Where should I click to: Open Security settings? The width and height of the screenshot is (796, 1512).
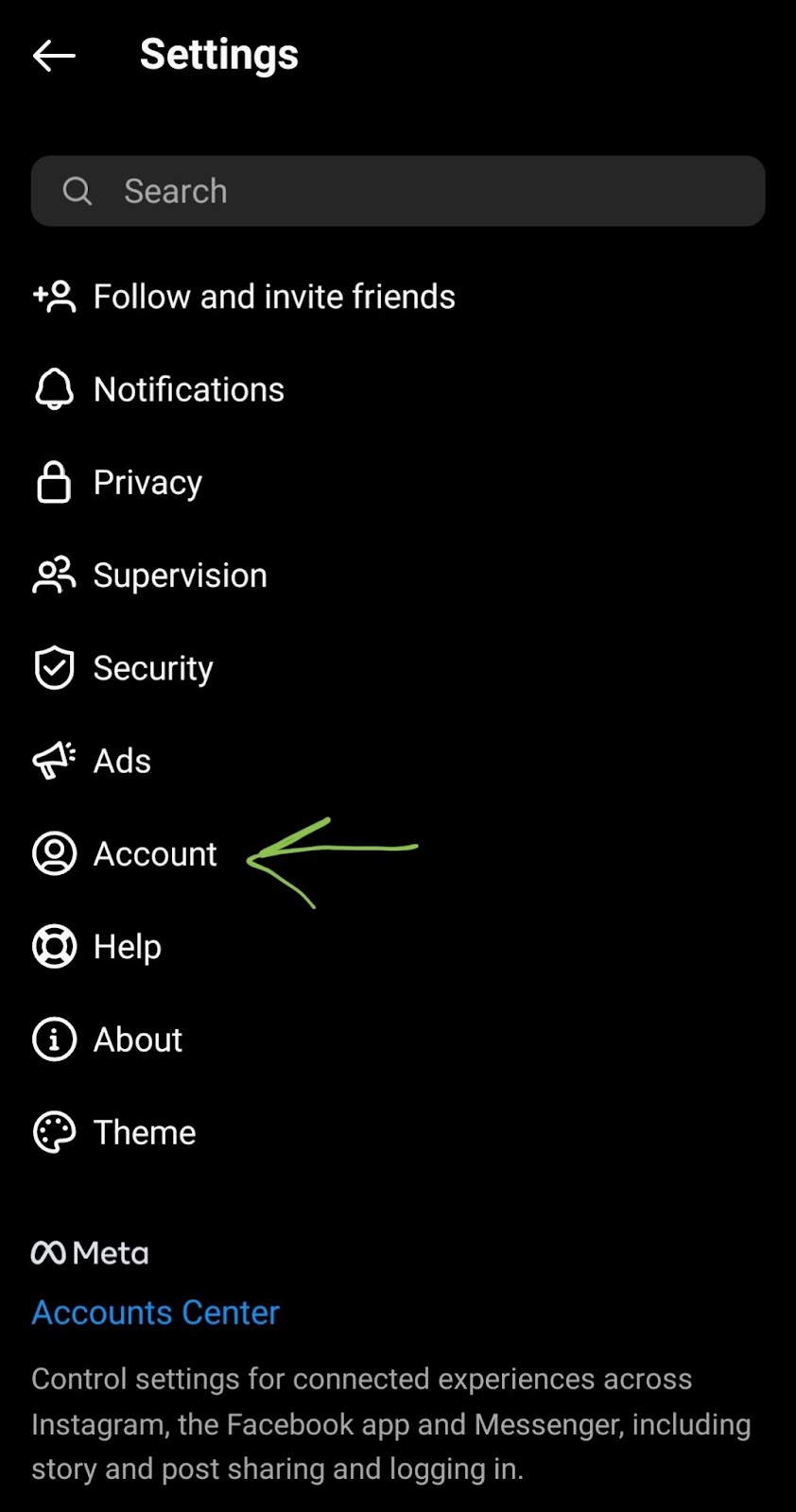(x=152, y=668)
